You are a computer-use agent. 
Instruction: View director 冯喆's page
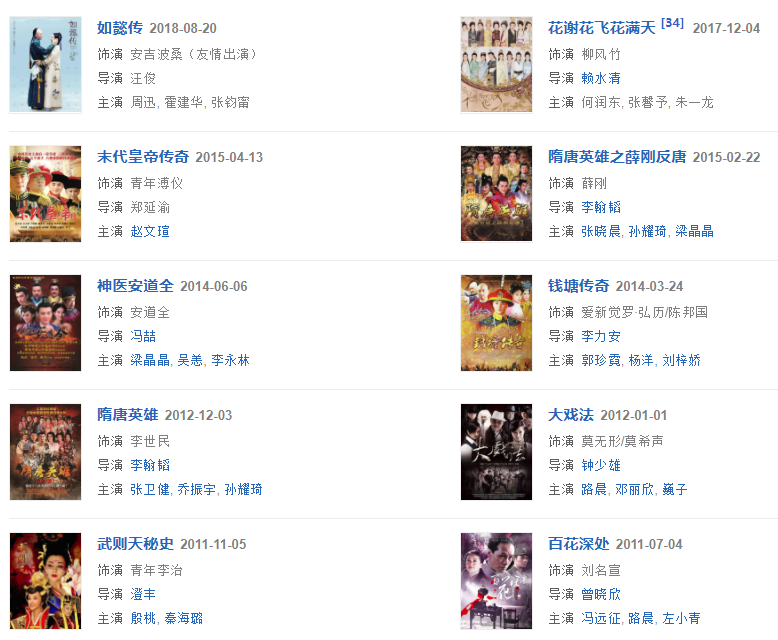pyautogui.click(x=143, y=336)
